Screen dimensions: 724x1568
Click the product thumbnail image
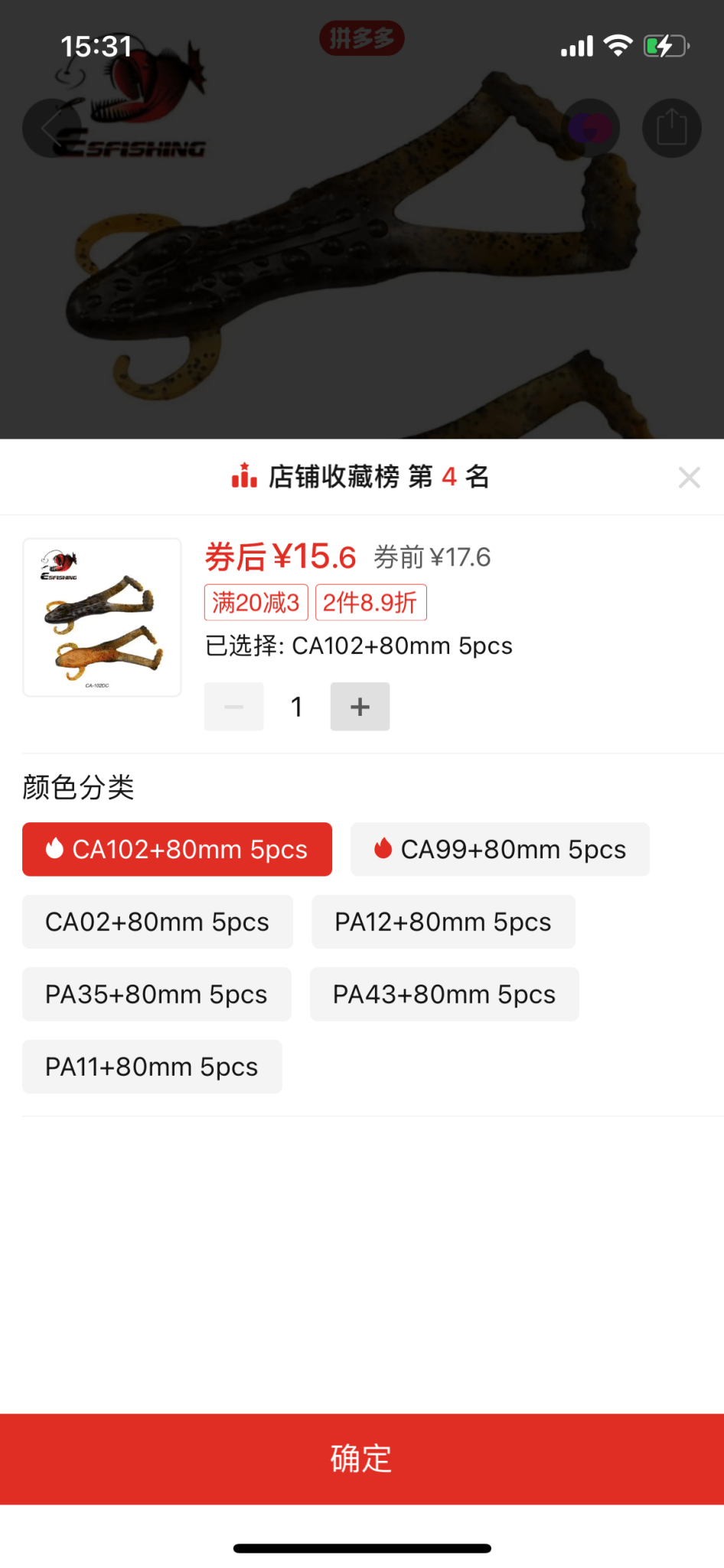(x=102, y=618)
